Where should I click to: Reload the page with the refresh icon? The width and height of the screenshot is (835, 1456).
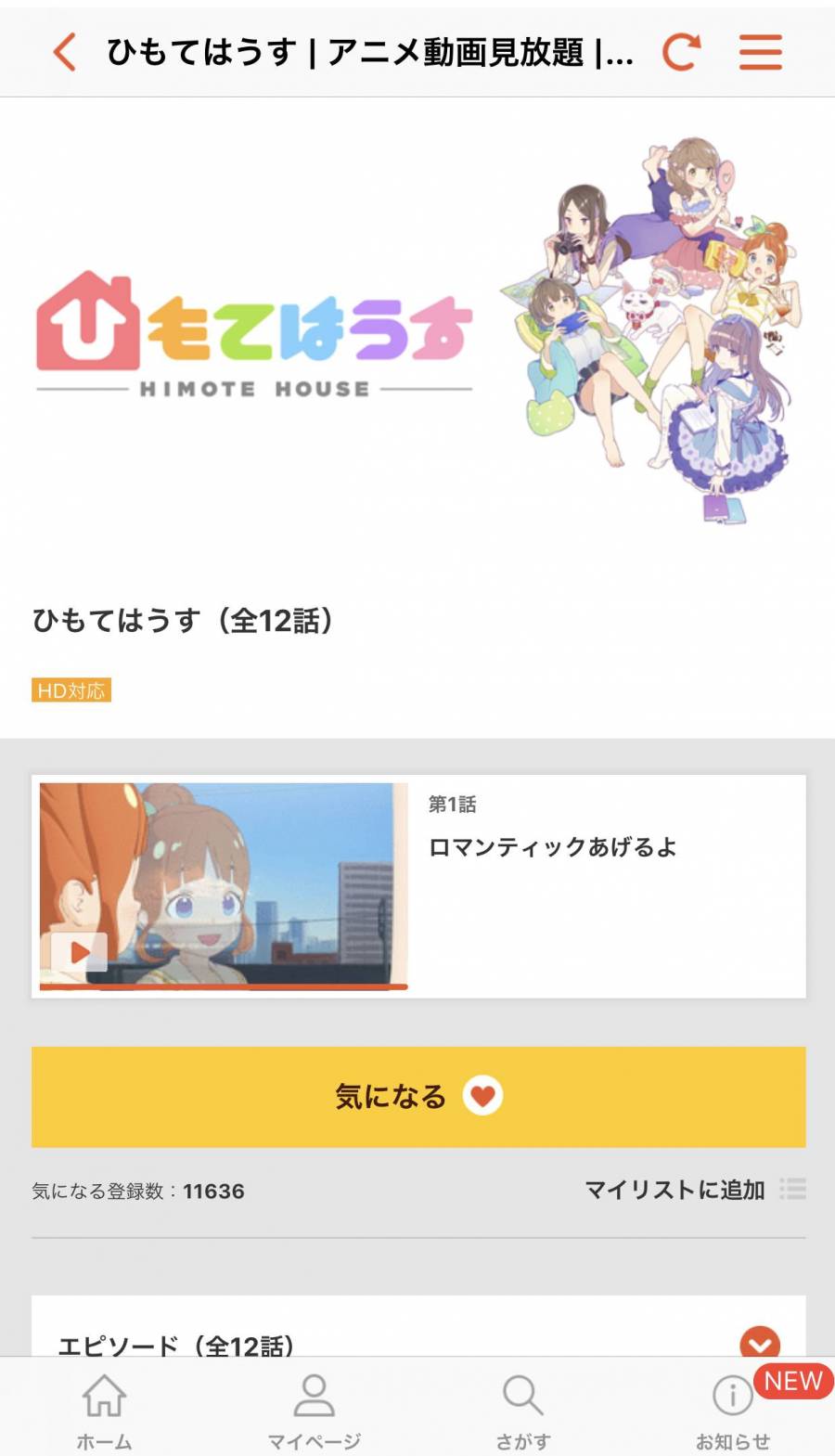[681, 52]
